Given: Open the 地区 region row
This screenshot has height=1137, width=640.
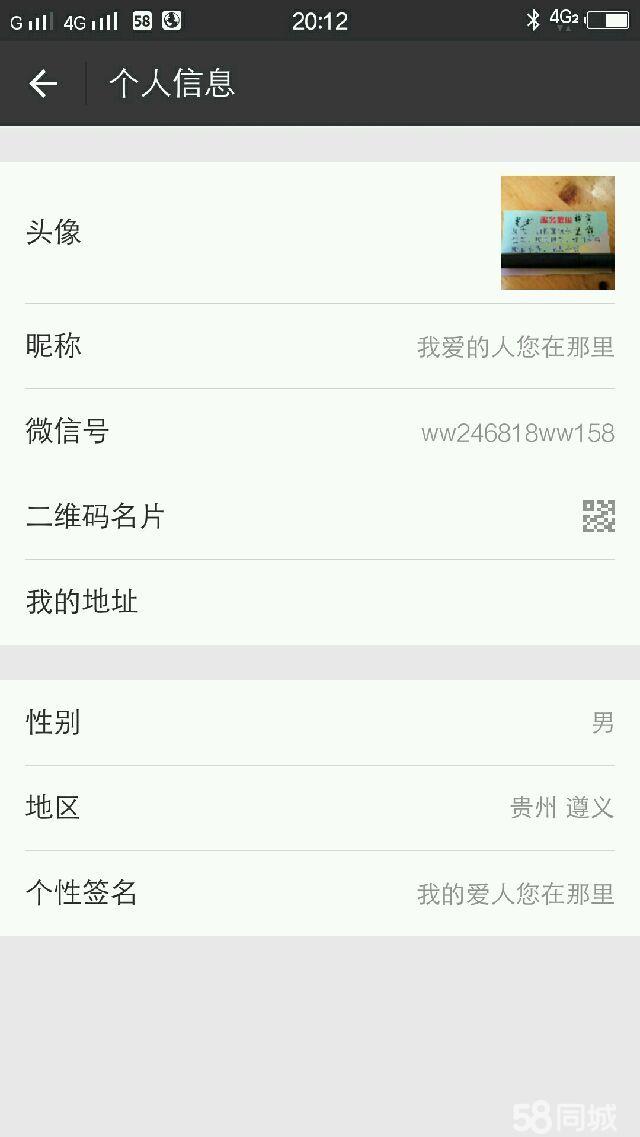Looking at the screenshot, I should 320,808.
